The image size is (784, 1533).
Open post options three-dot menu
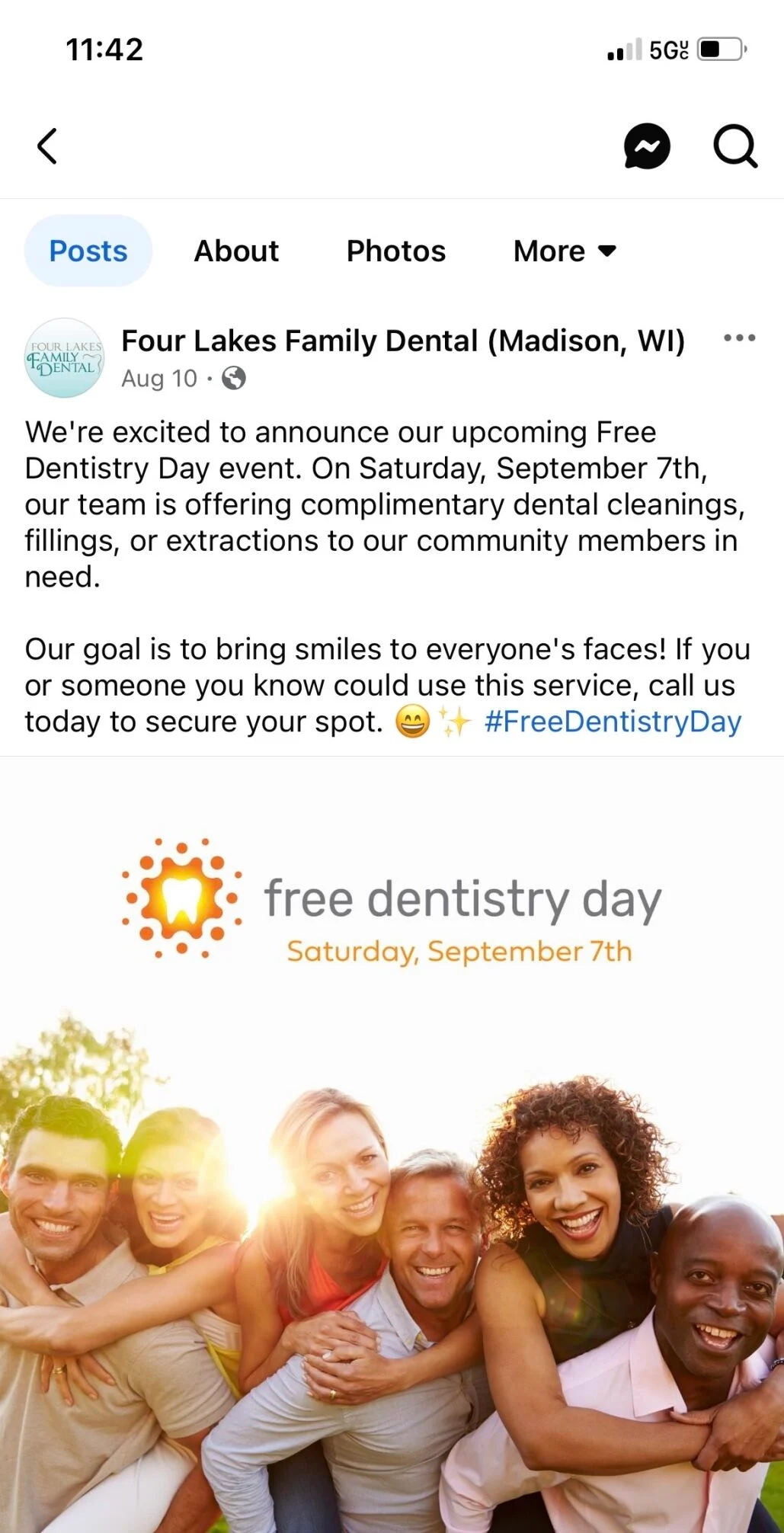(x=739, y=338)
